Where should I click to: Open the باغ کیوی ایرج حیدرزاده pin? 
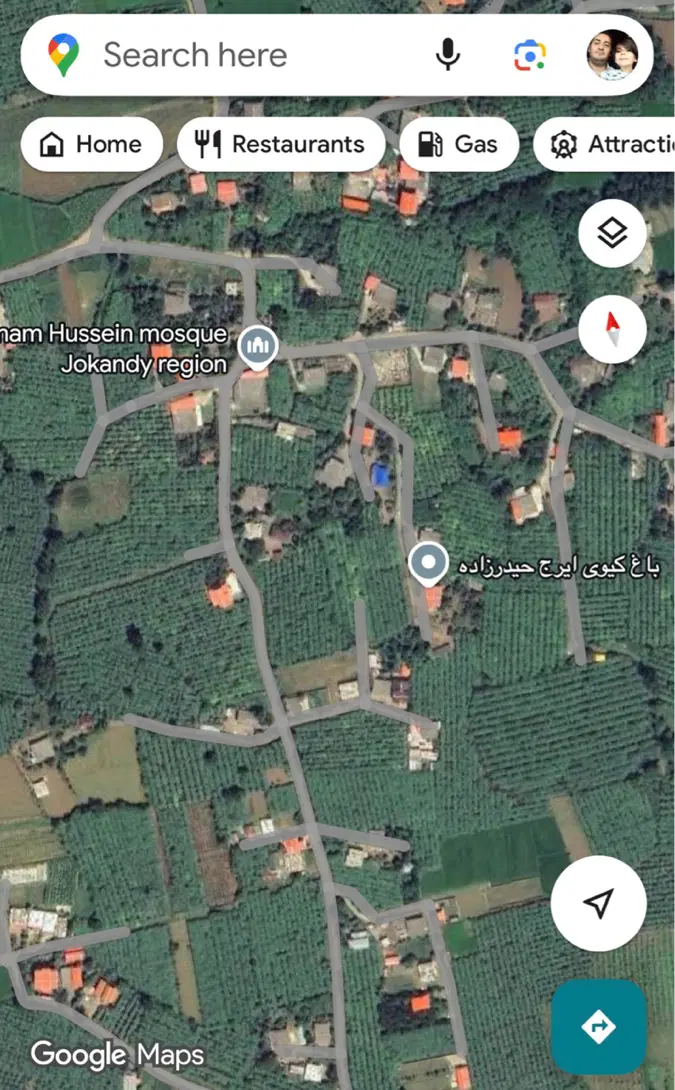point(428,563)
